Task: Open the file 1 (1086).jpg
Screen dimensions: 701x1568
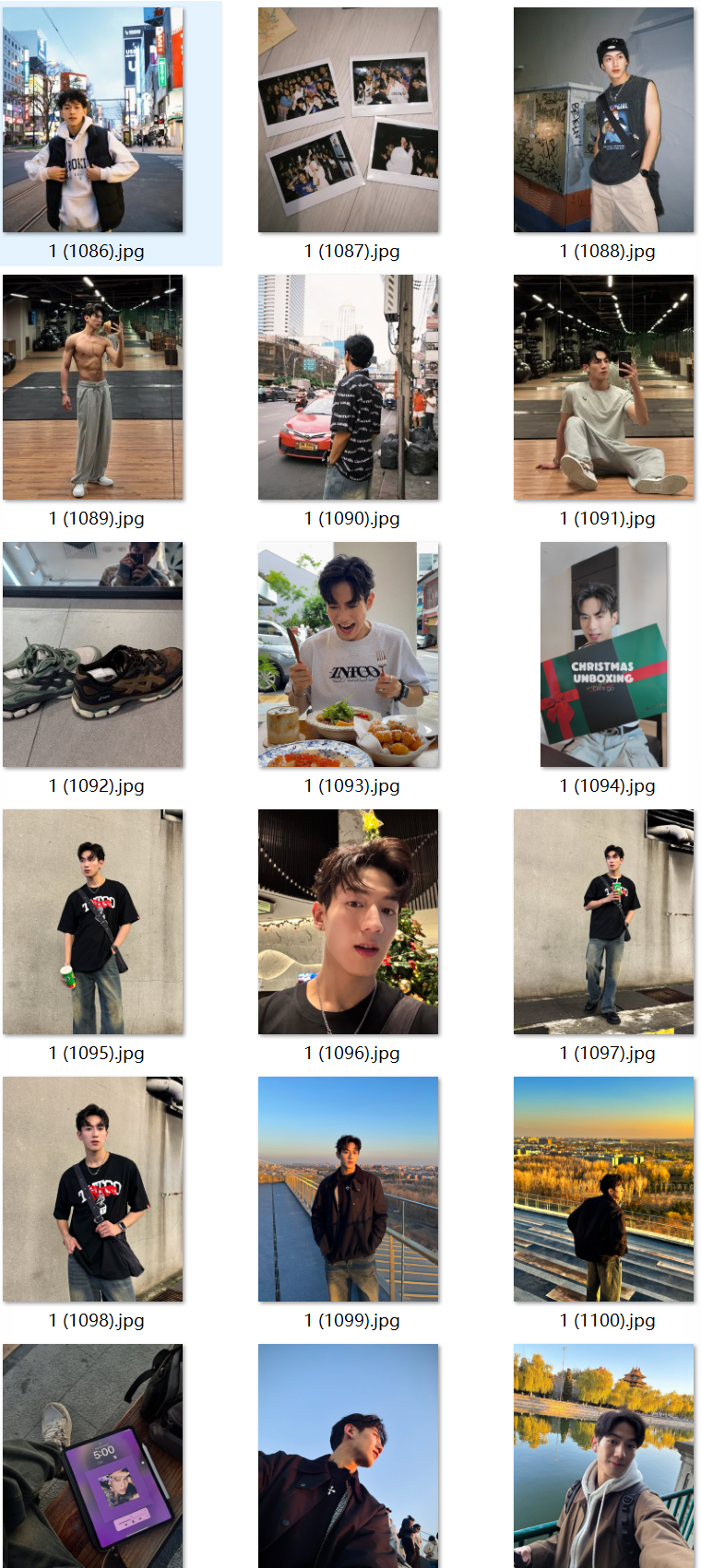Action: pyautogui.click(x=92, y=120)
